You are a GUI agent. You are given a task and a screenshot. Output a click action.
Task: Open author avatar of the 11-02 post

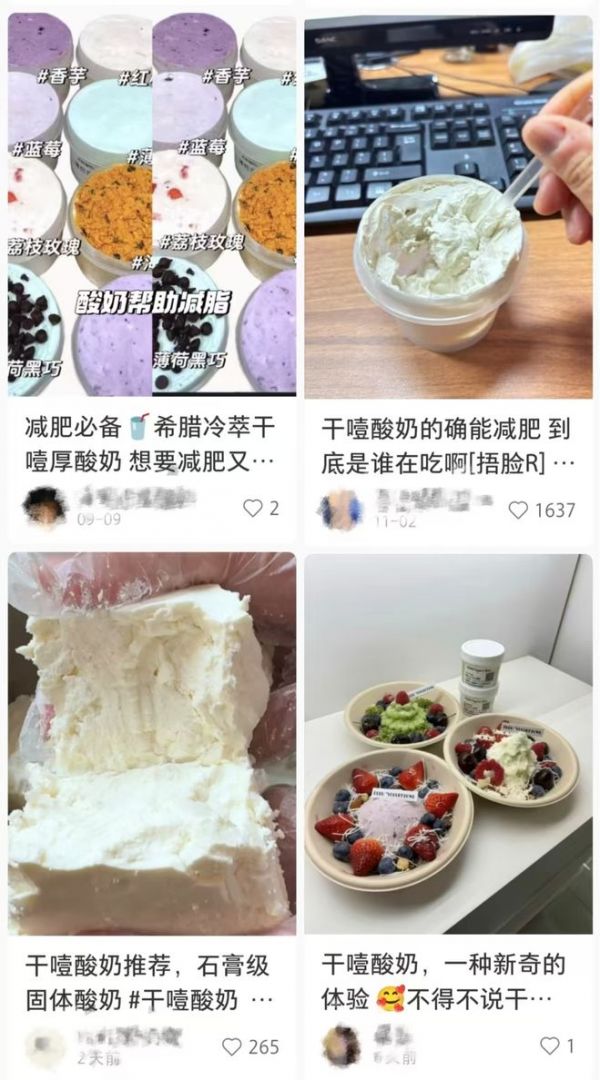341,508
